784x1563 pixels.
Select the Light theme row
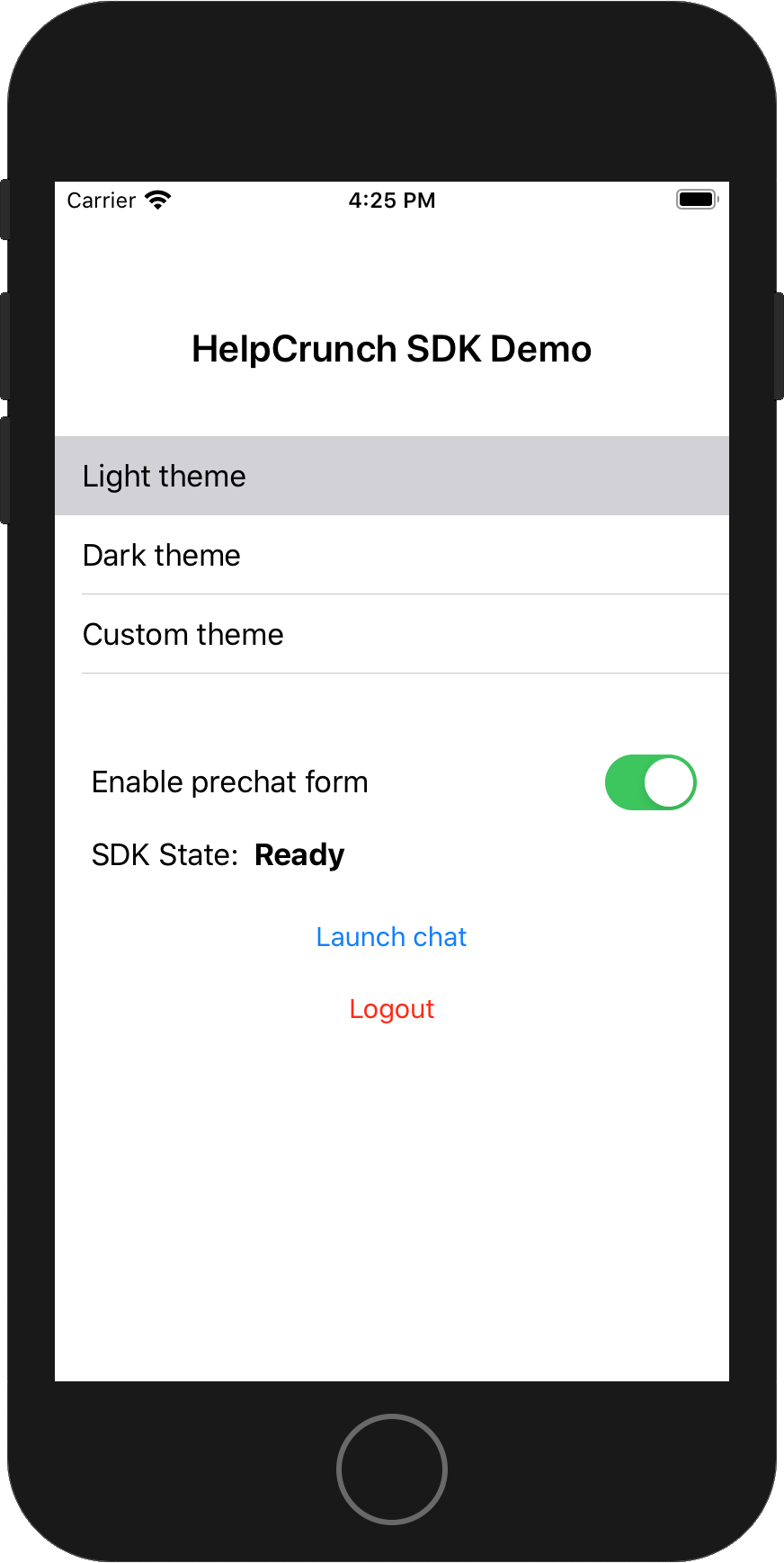(392, 476)
